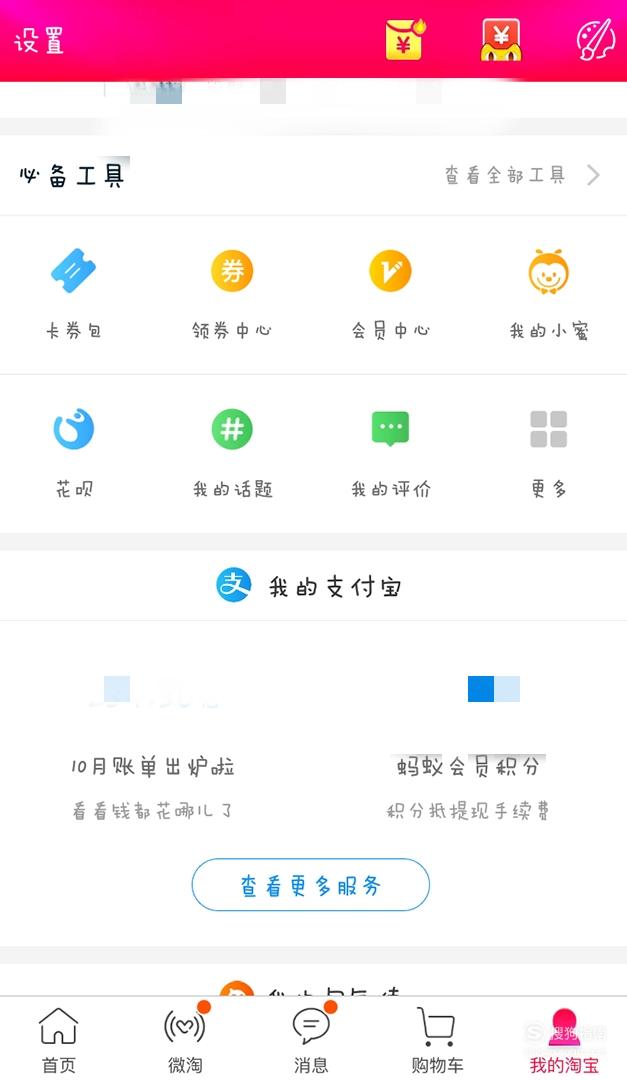This screenshot has height=1080, width=627.
Task: Tap the yellow red-envelope icon
Action: pyautogui.click(x=405, y=39)
